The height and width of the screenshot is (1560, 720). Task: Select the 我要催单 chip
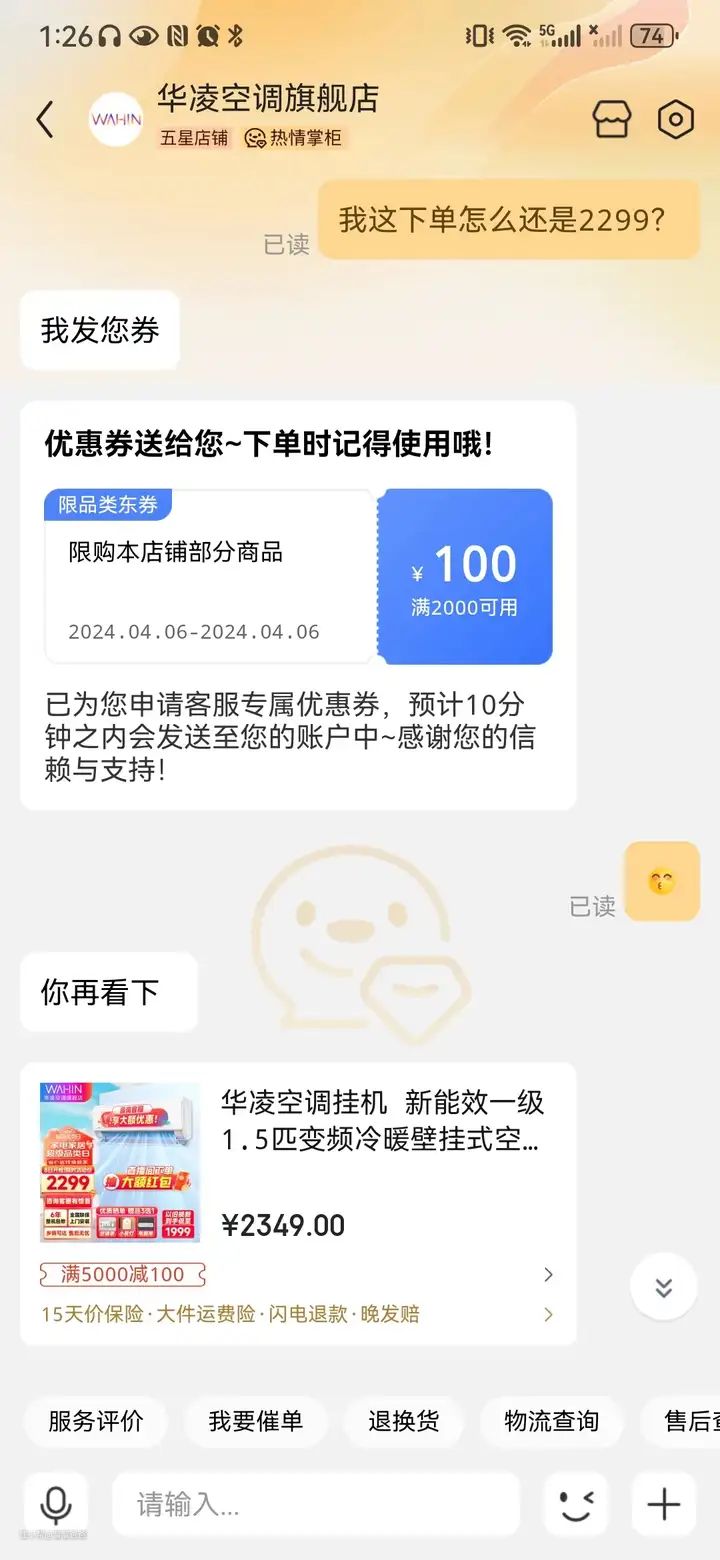(255, 1421)
